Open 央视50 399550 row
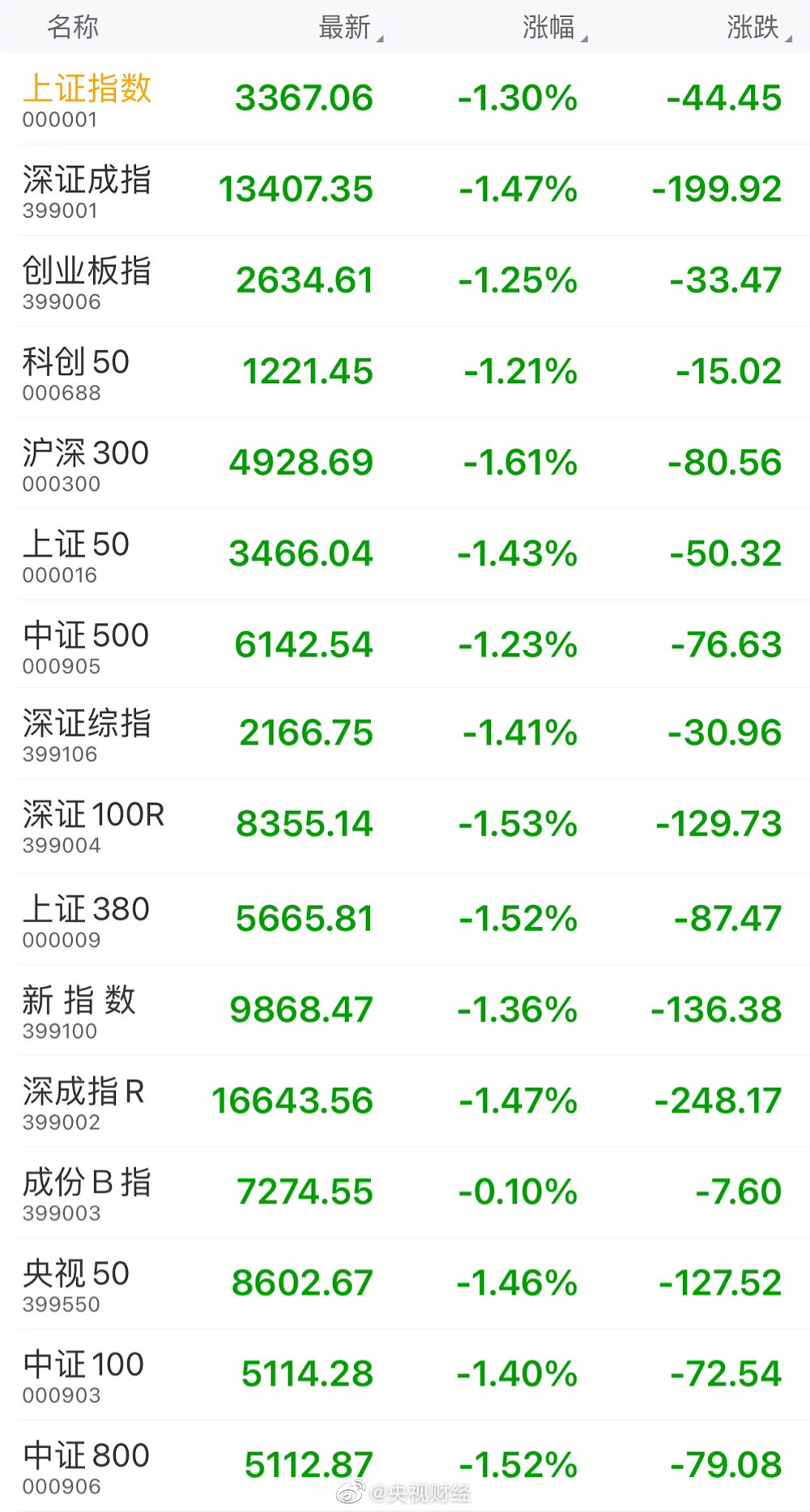 coord(405,1283)
